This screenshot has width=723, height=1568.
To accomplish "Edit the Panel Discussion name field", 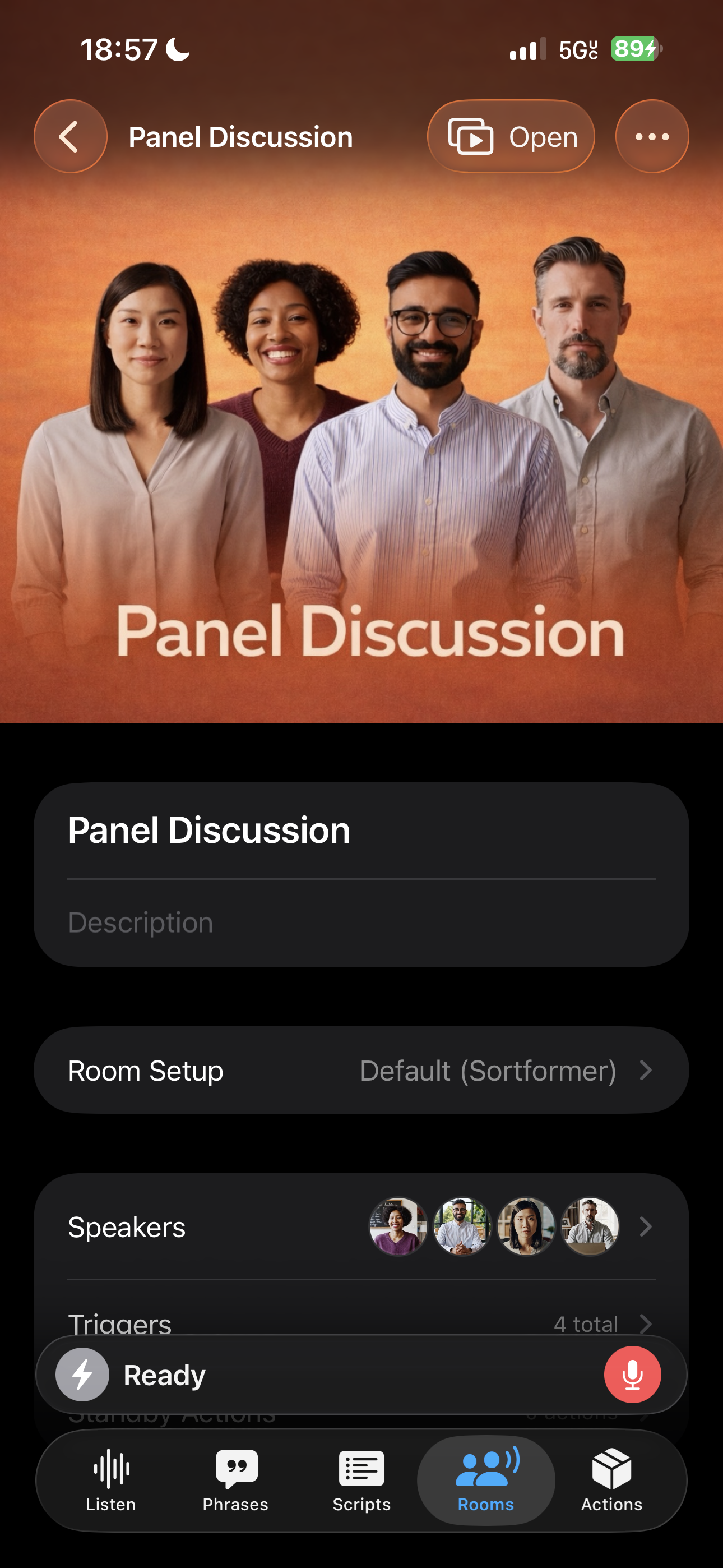I will [360, 830].
